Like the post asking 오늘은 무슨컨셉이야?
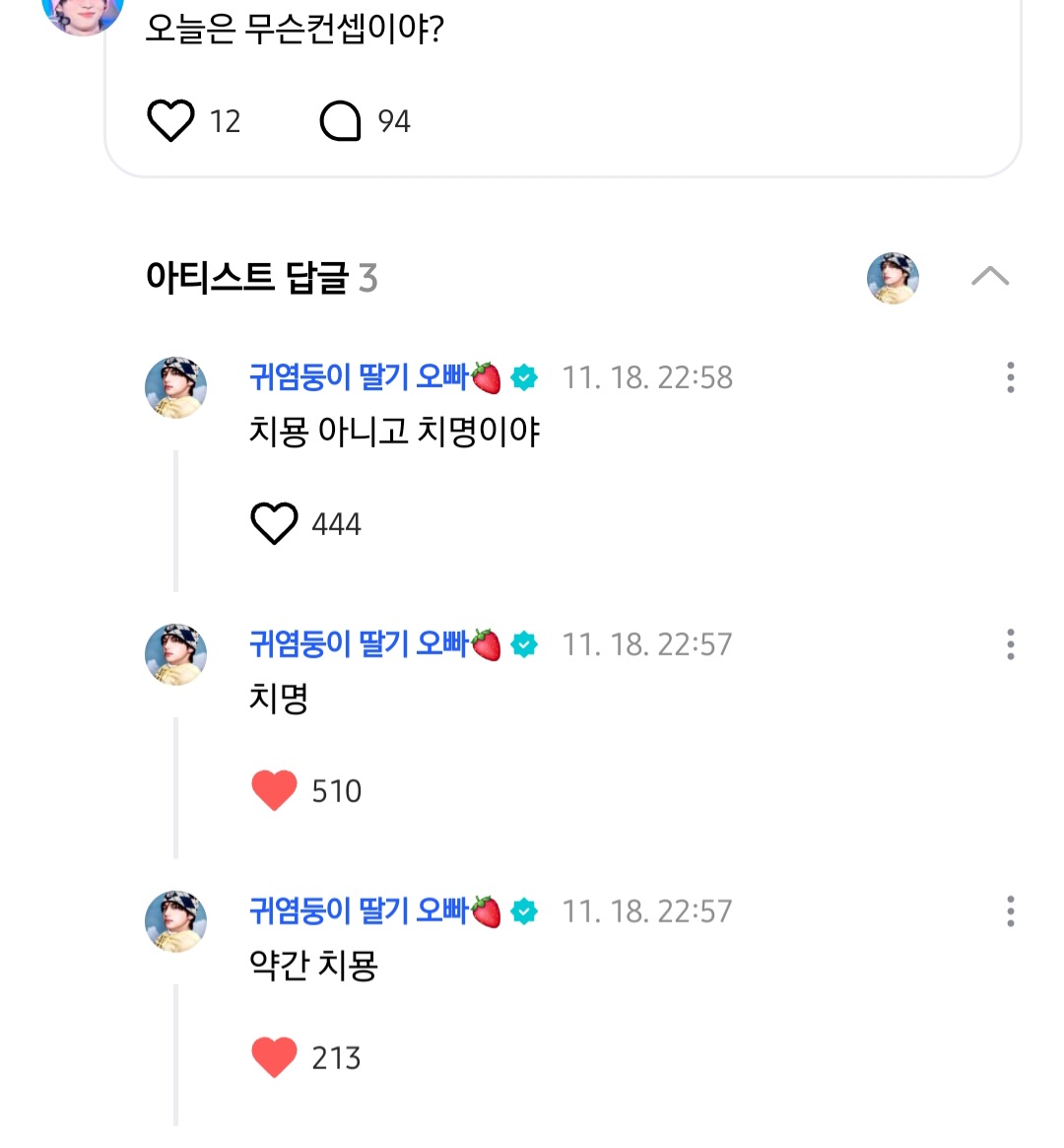 tap(171, 121)
